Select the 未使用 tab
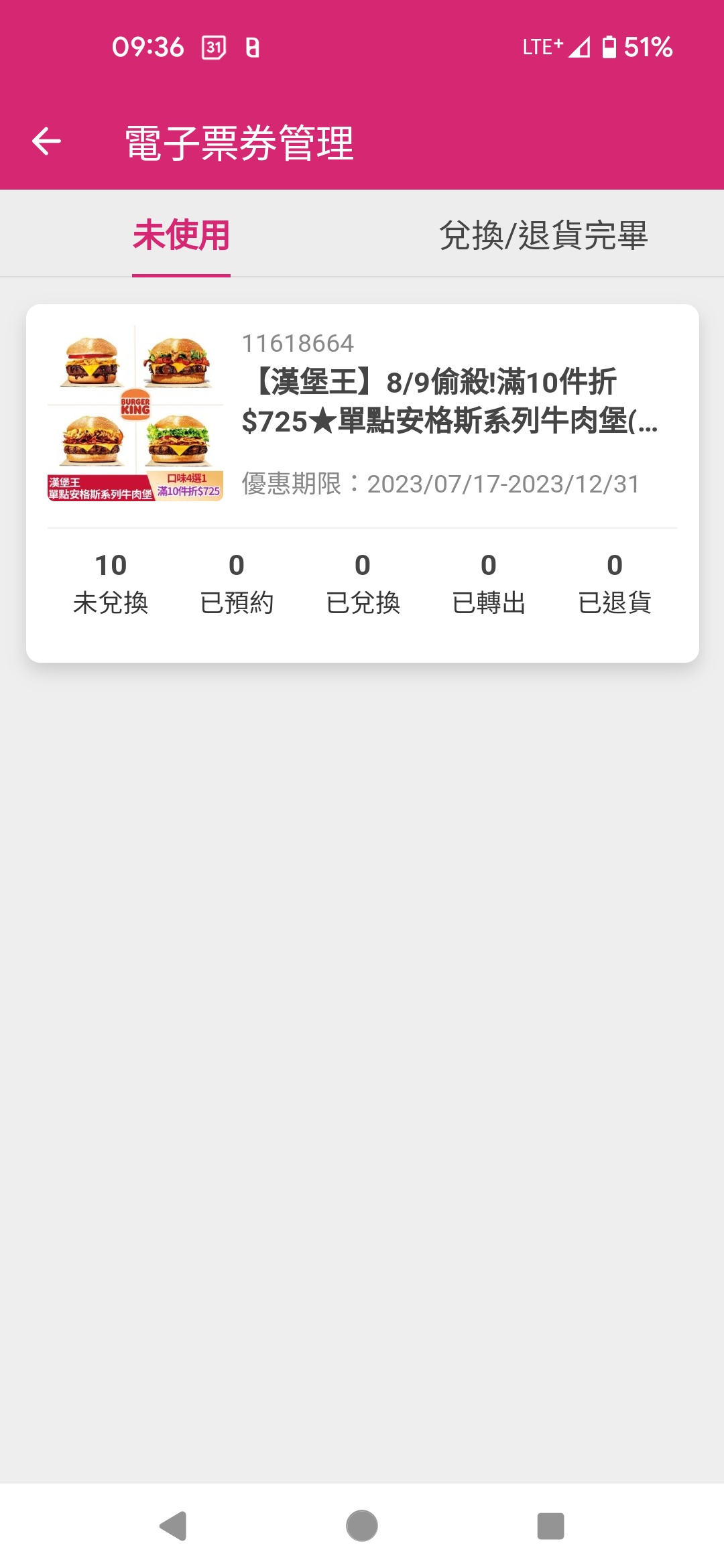724x1568 pixels. click(181, 235)
